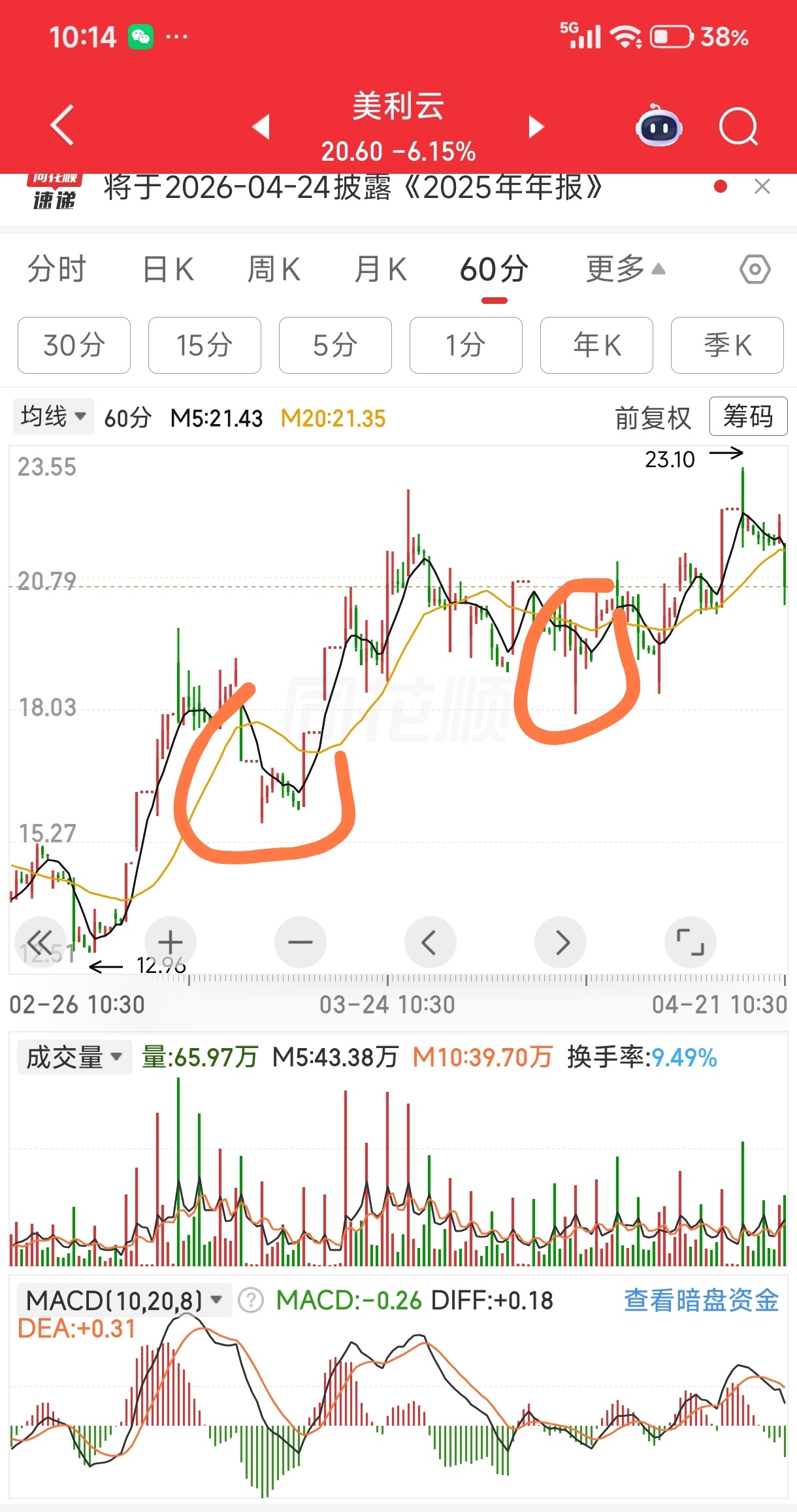Go back using the top-left arrow
797x1512 pixels.
pos(63,125)
